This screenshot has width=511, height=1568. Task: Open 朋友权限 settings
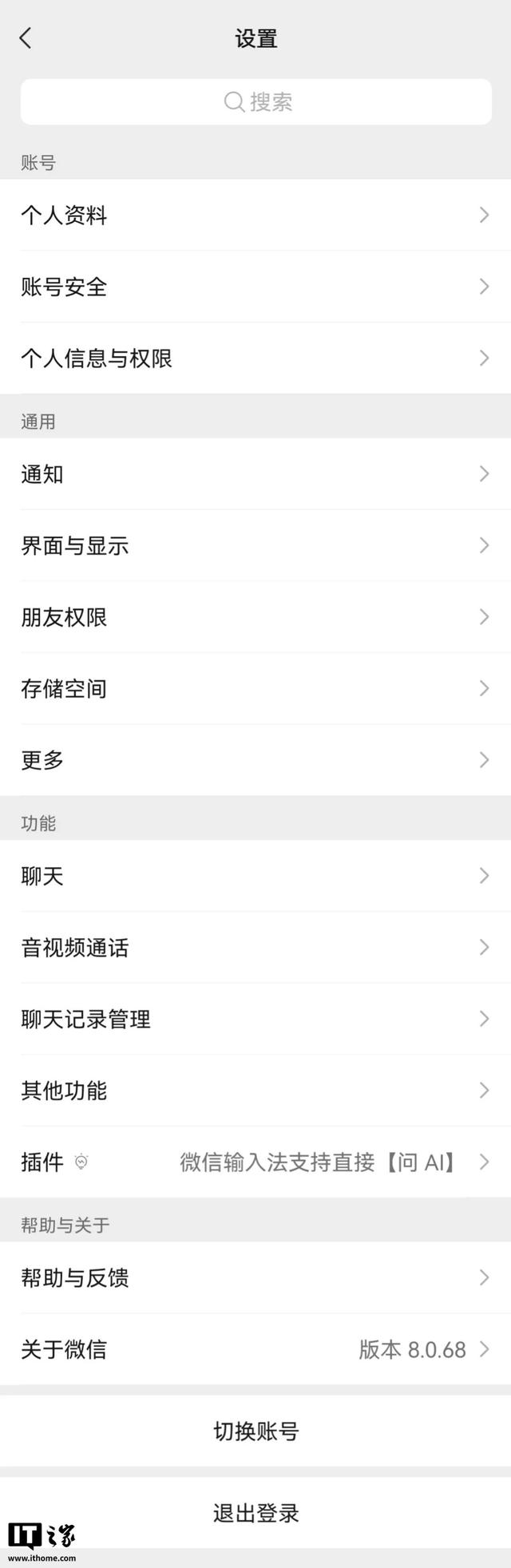(x=255, y=617)
